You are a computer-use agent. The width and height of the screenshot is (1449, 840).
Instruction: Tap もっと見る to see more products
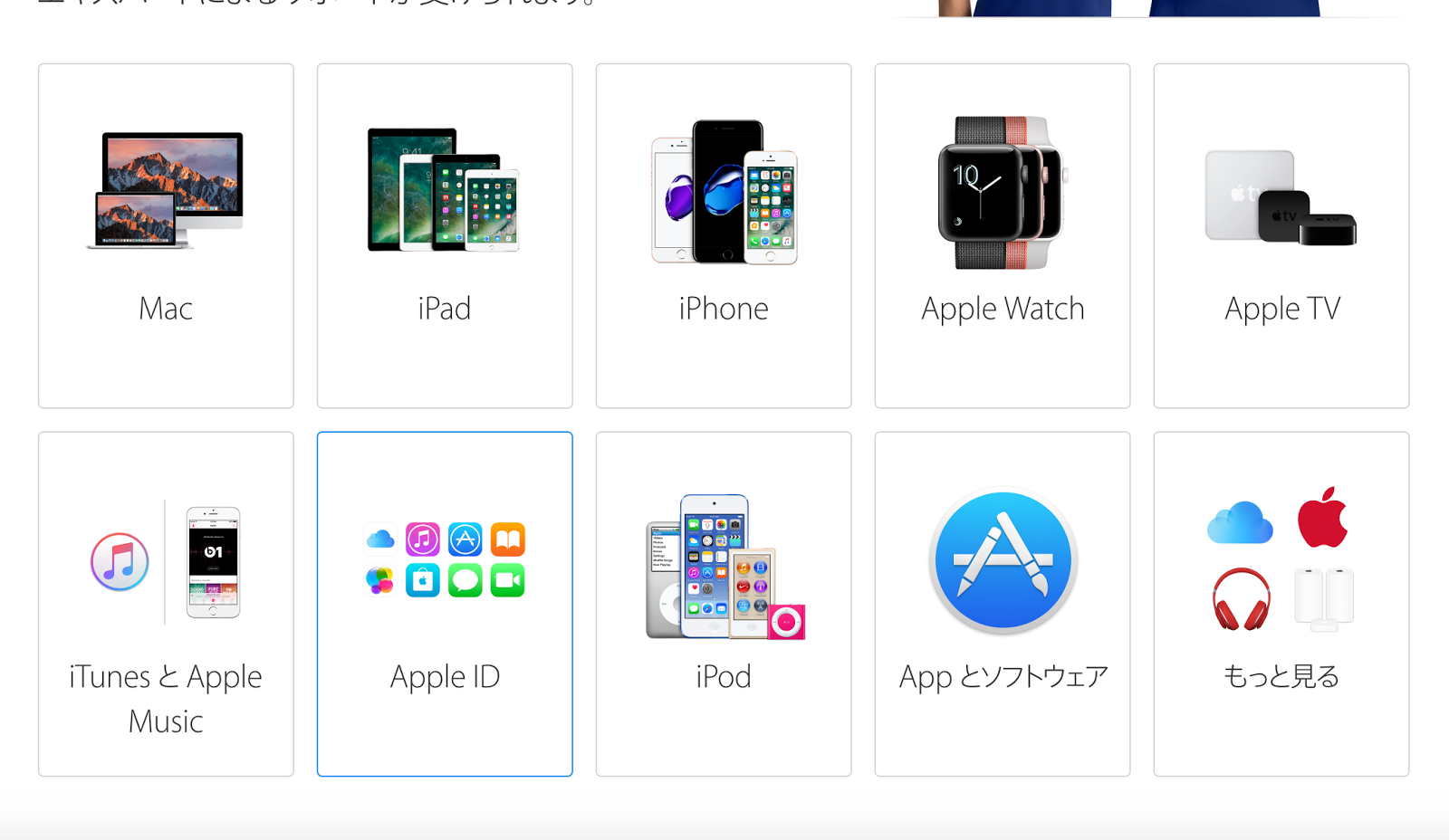1281,604
